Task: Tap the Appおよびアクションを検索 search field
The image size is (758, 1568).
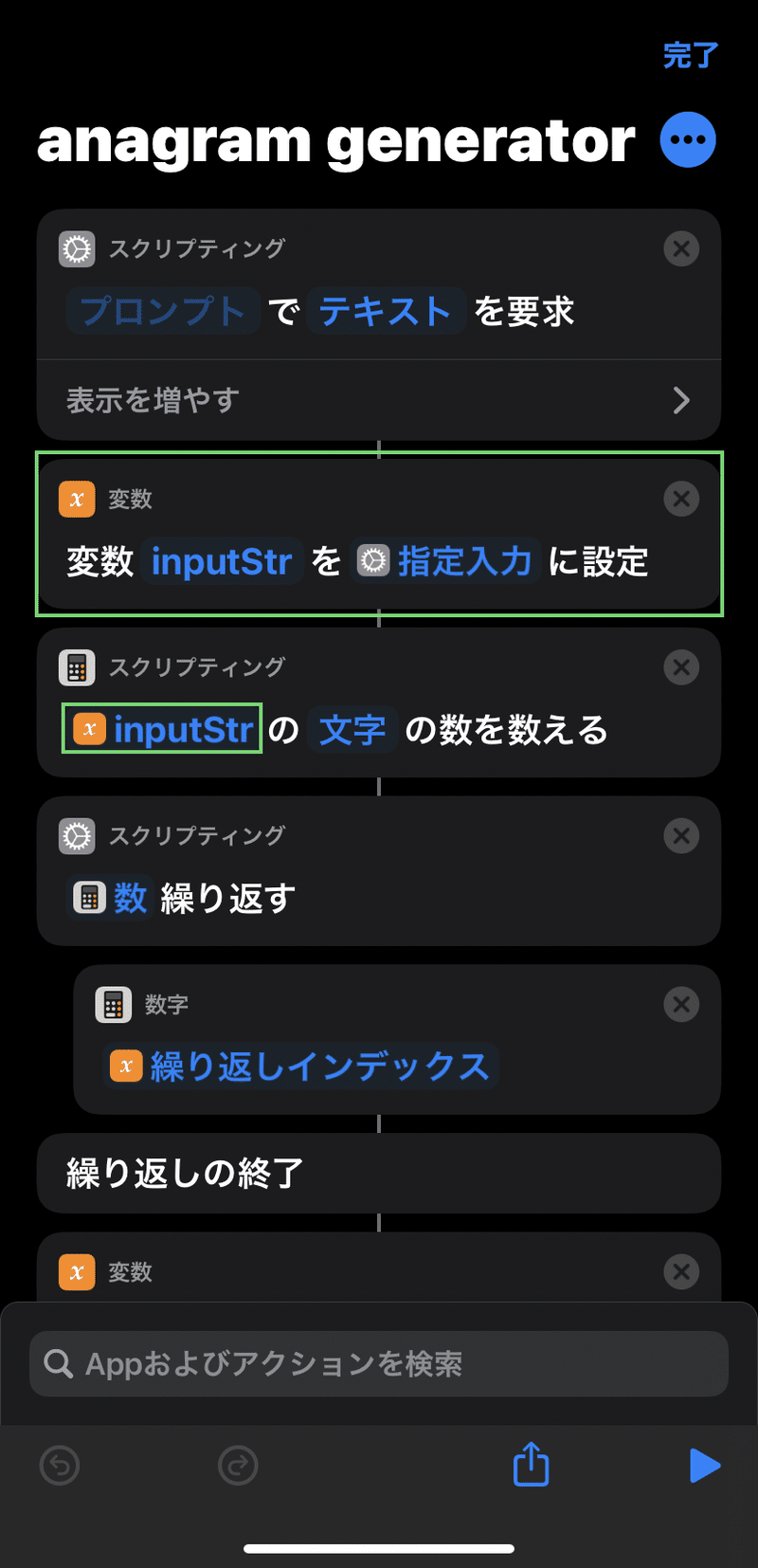Action: [x=379, y=1363]
